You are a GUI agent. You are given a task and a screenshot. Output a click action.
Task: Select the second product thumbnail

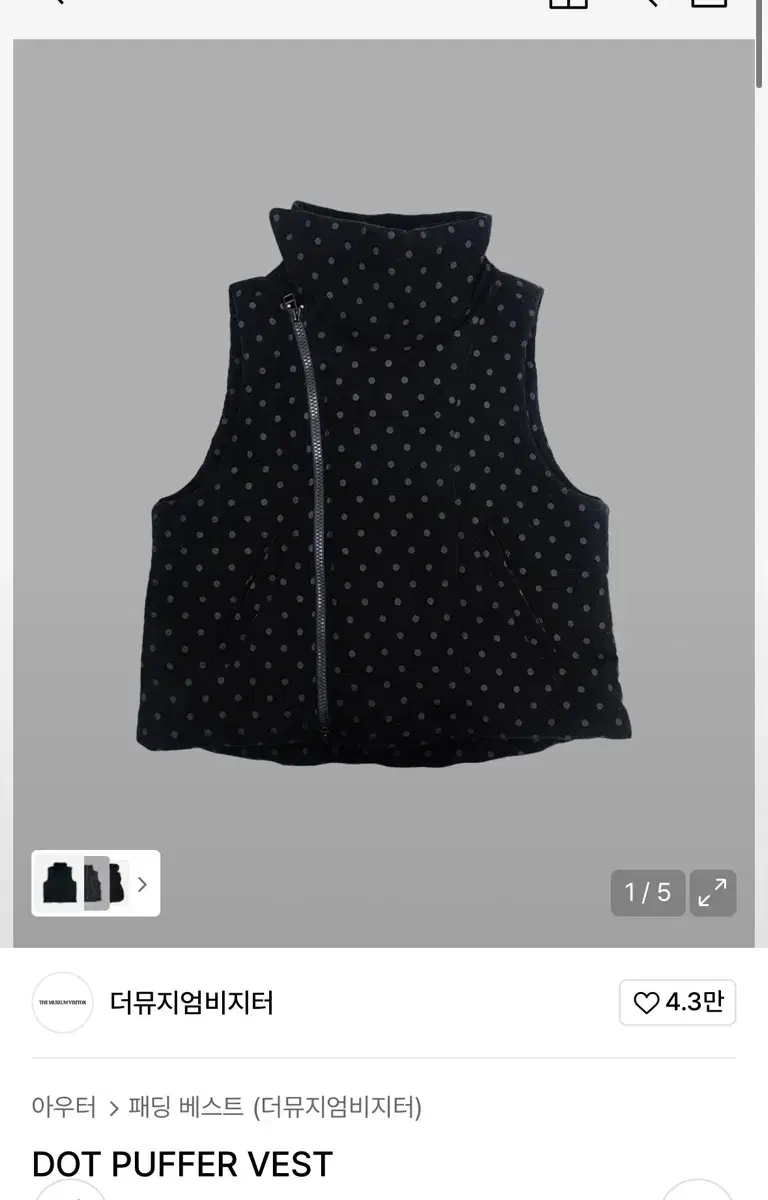[95, 884]
